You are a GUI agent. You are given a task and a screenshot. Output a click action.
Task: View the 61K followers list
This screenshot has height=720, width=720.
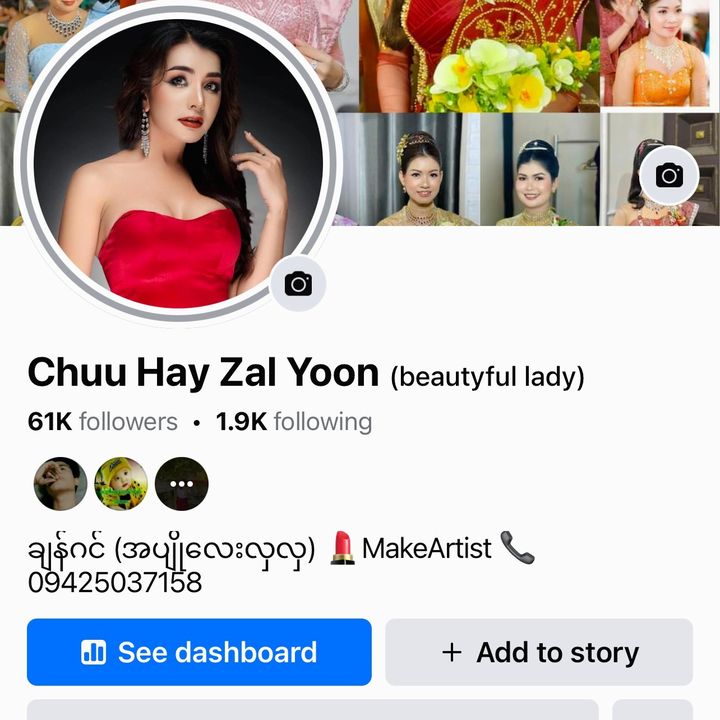click(x=103, y=422)
